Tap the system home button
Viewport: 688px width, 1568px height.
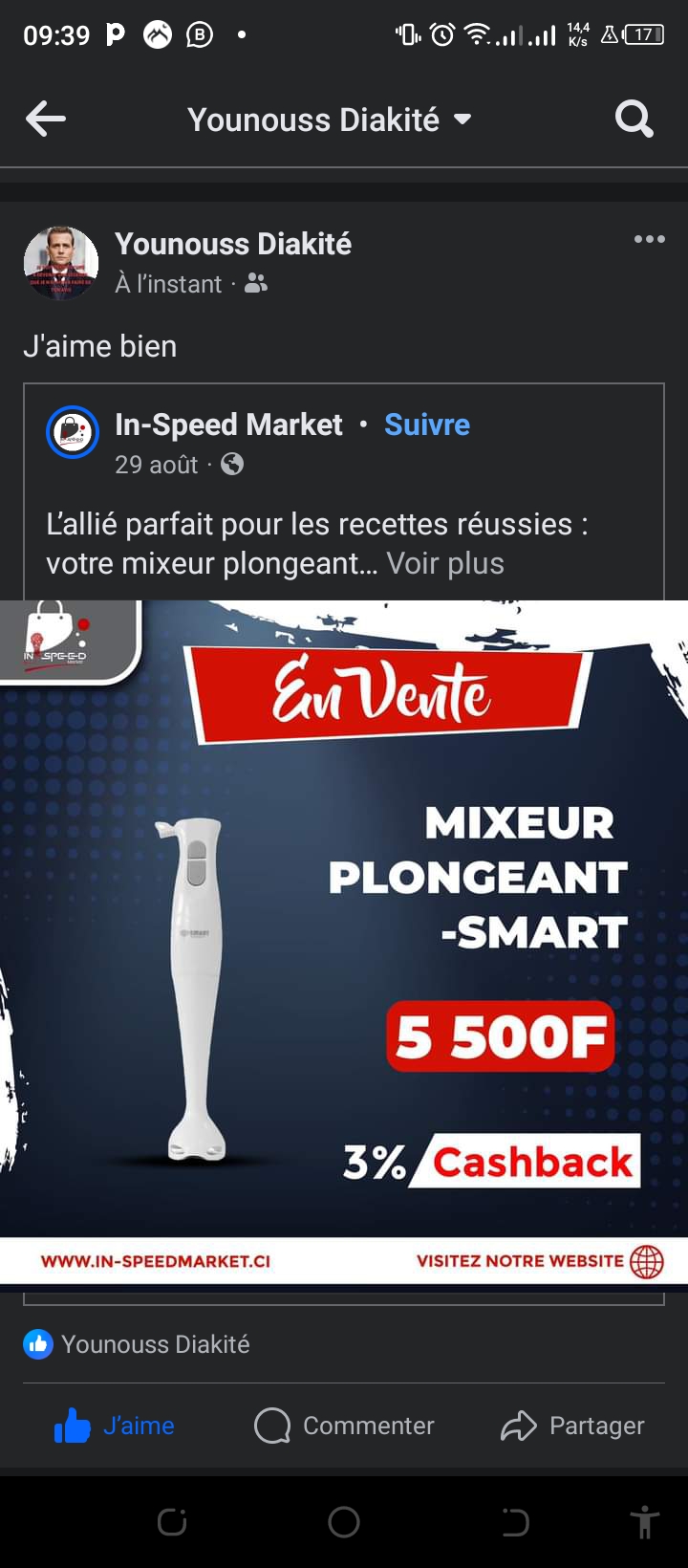(344, 1521)
